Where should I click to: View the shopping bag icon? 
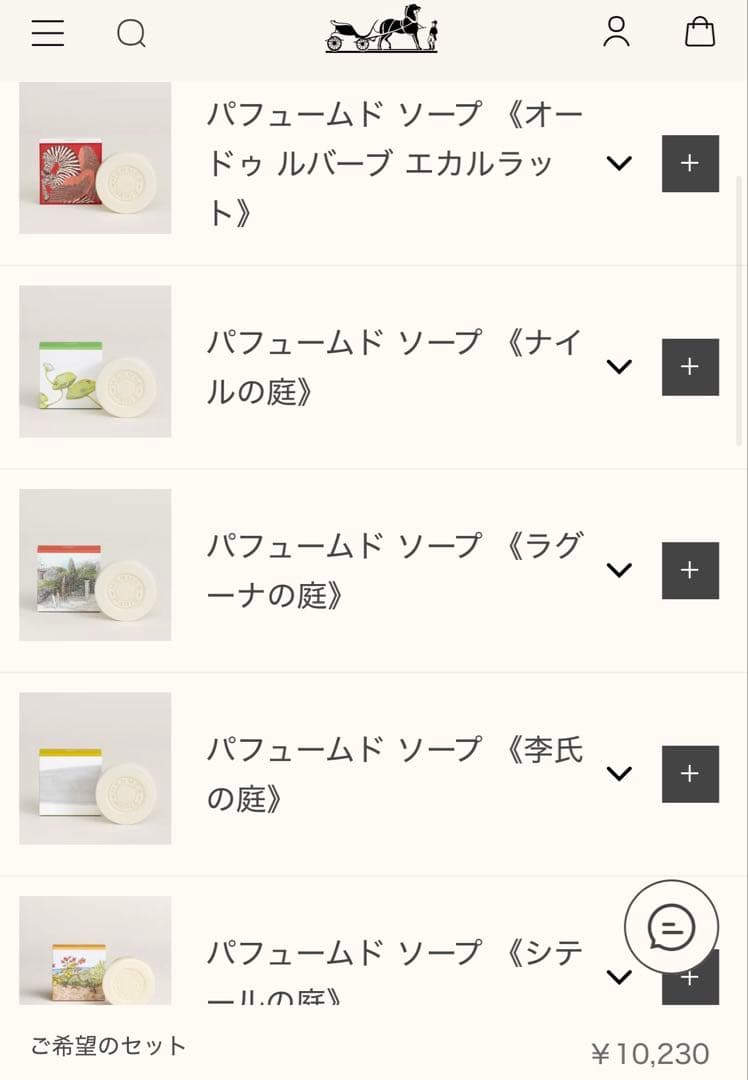click(x=701, y=32)
